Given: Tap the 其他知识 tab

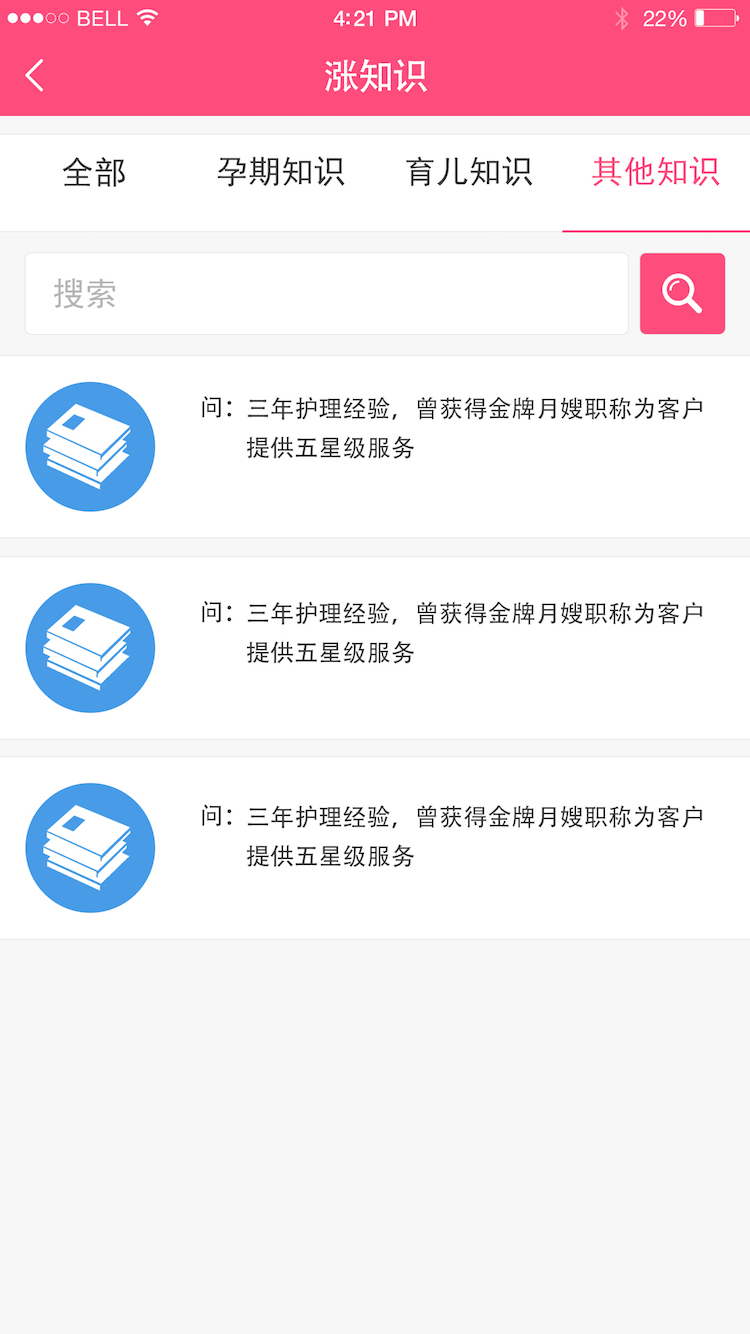Looking at the screenshot, I should tap(655, 173).
